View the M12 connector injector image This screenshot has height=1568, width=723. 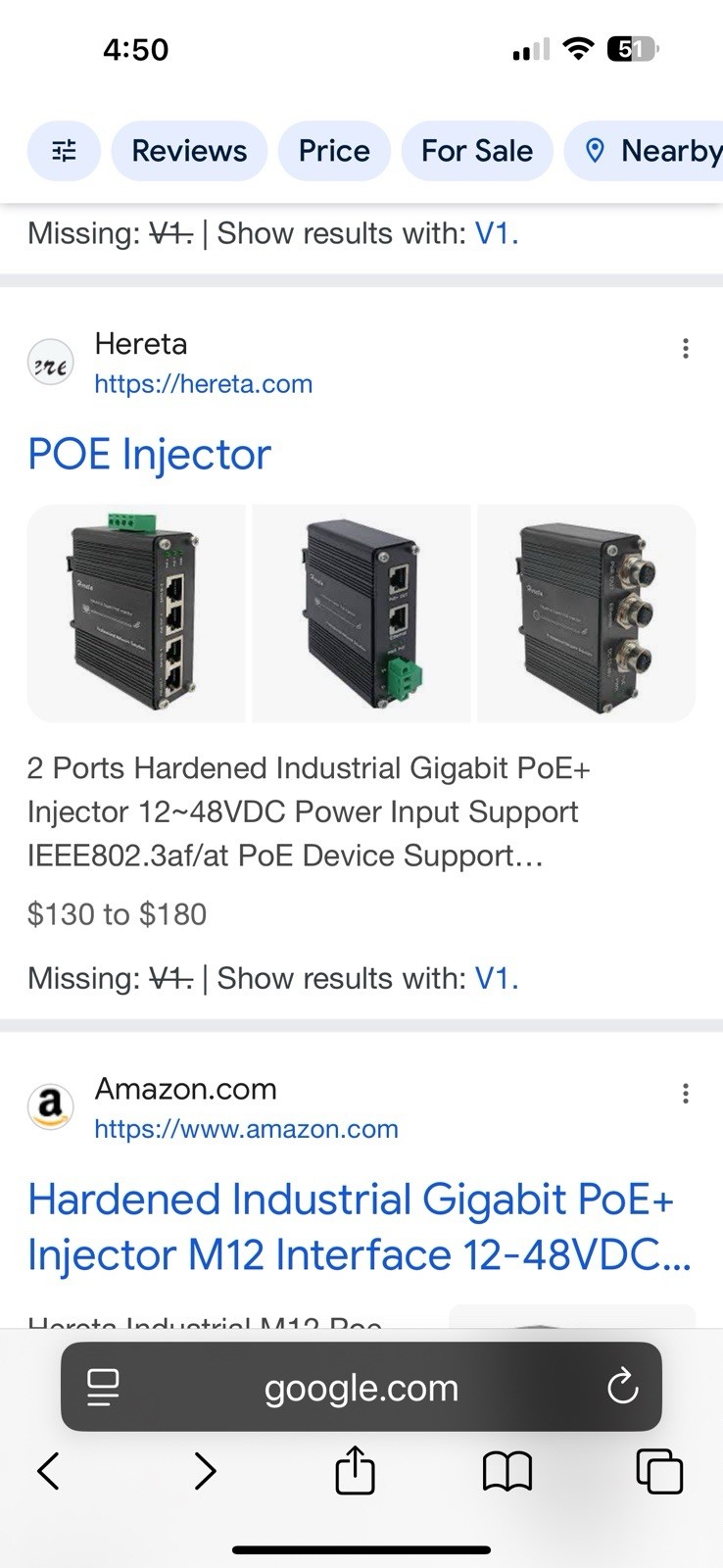point(586,613)
